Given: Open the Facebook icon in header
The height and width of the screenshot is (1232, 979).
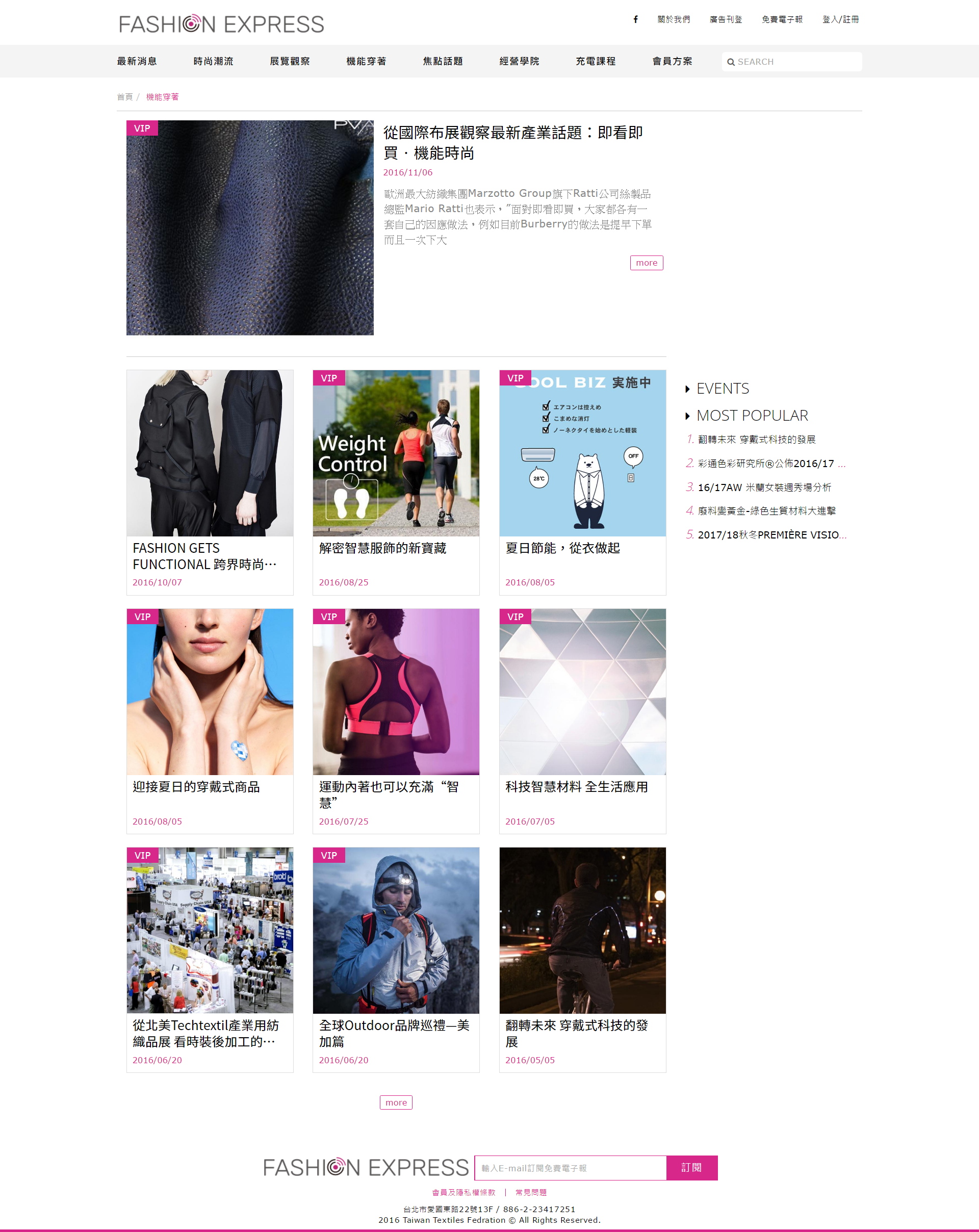Looking at the screenshot, I should (x=635, y=19).
